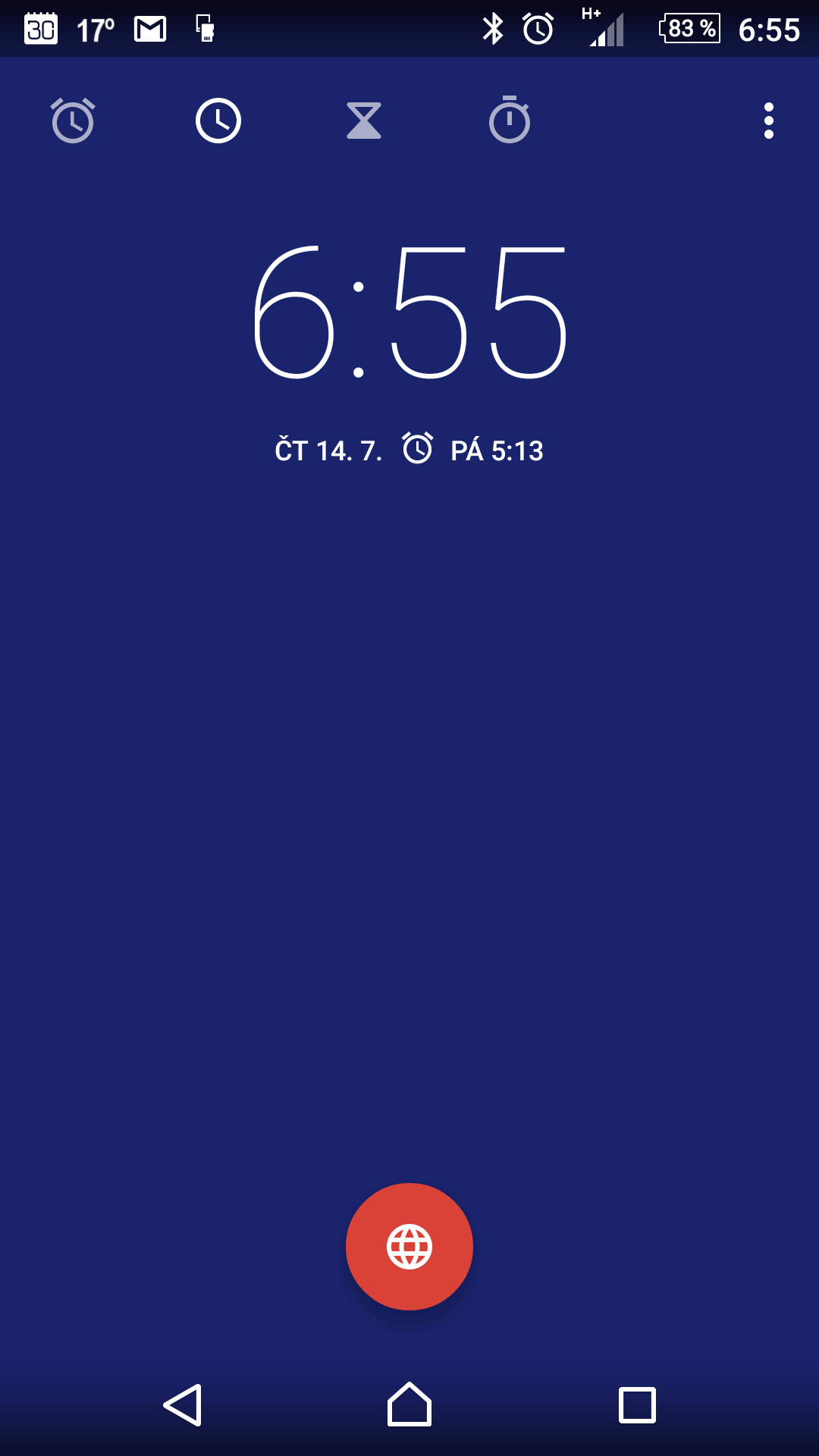819x1456 pixels.
Task: Return to the home screen
Action: click(x=409, y=1404)
